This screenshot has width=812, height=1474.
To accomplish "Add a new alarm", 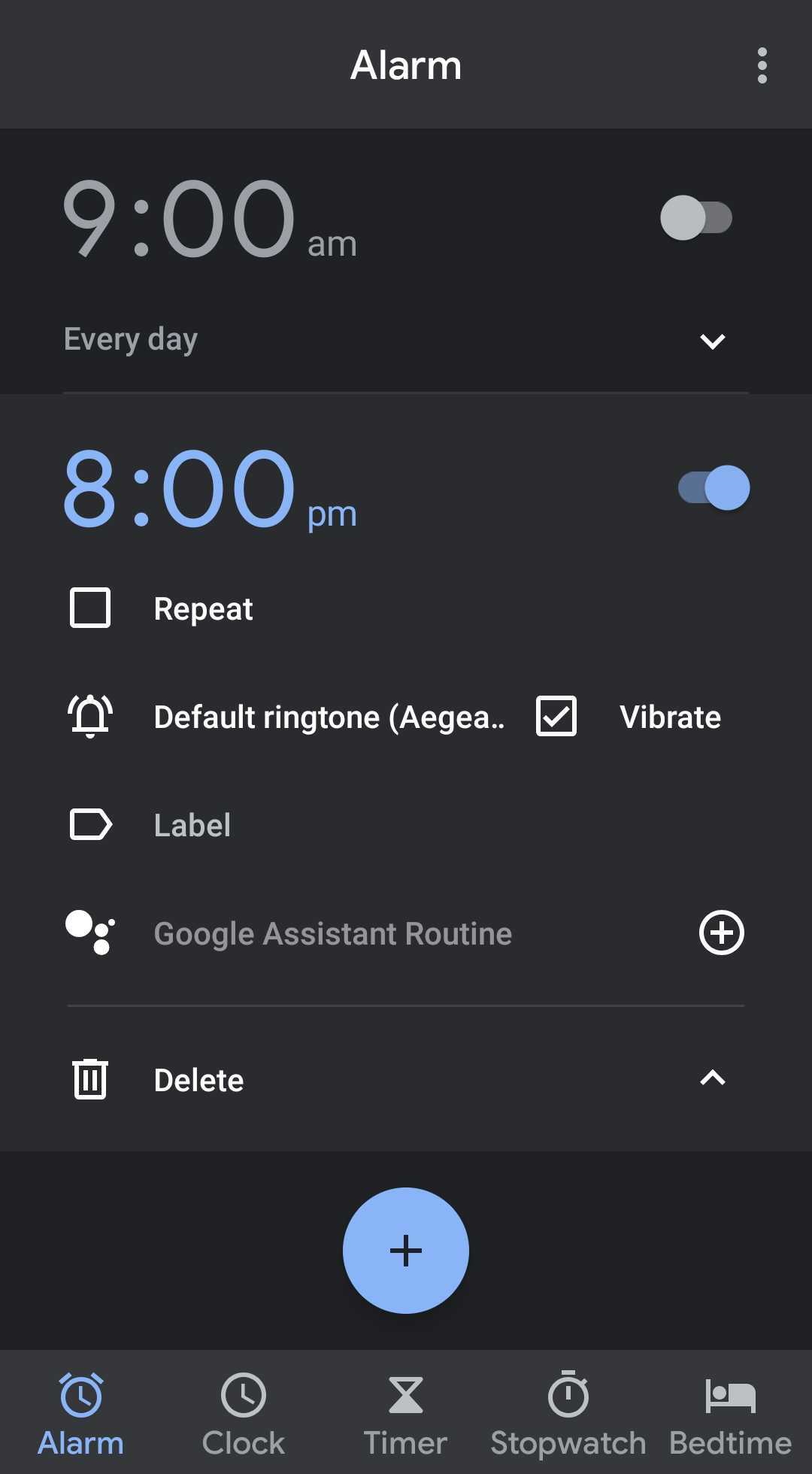I will (405, 1250).
